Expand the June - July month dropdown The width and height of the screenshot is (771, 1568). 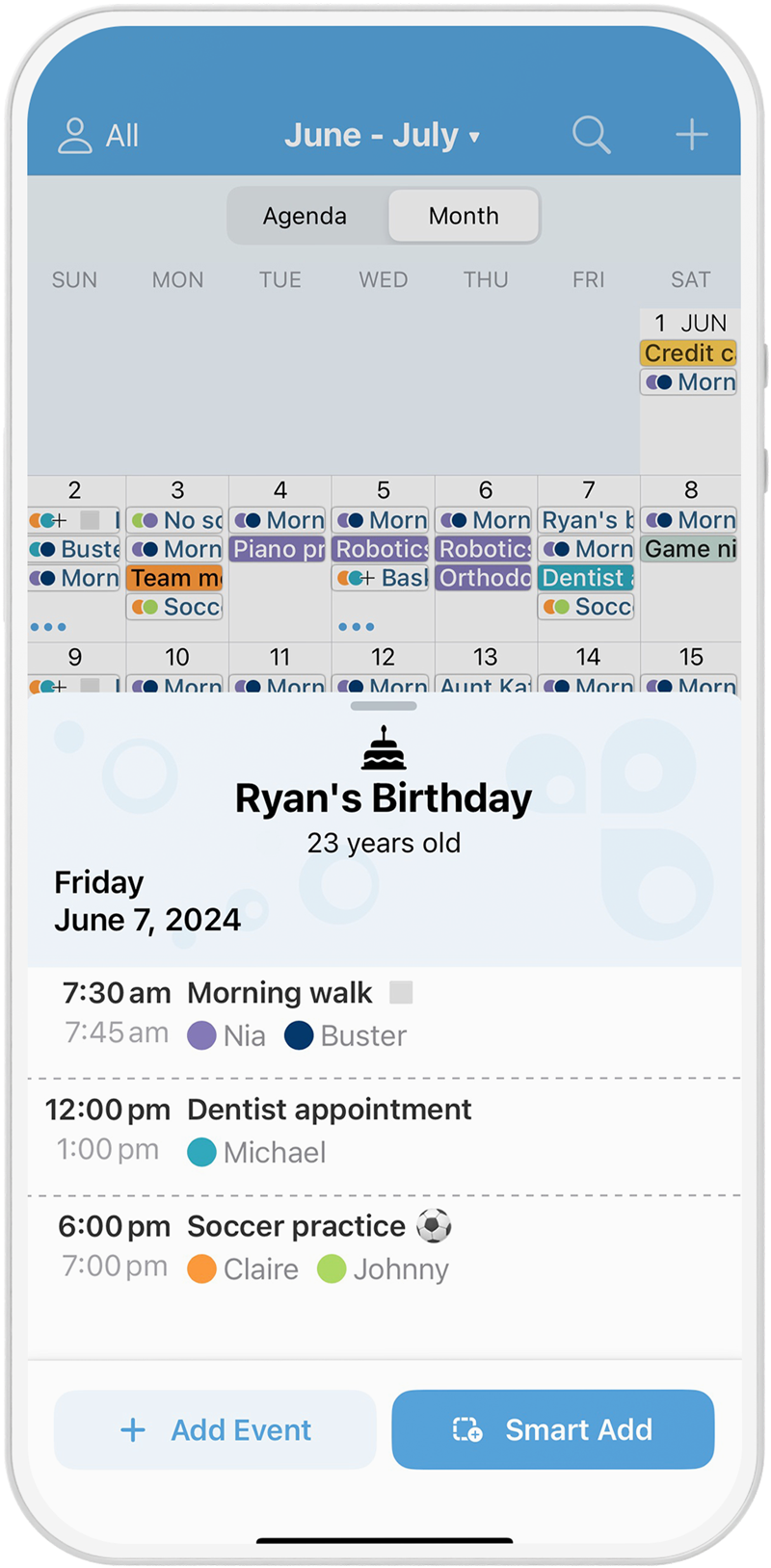[383, 136]
